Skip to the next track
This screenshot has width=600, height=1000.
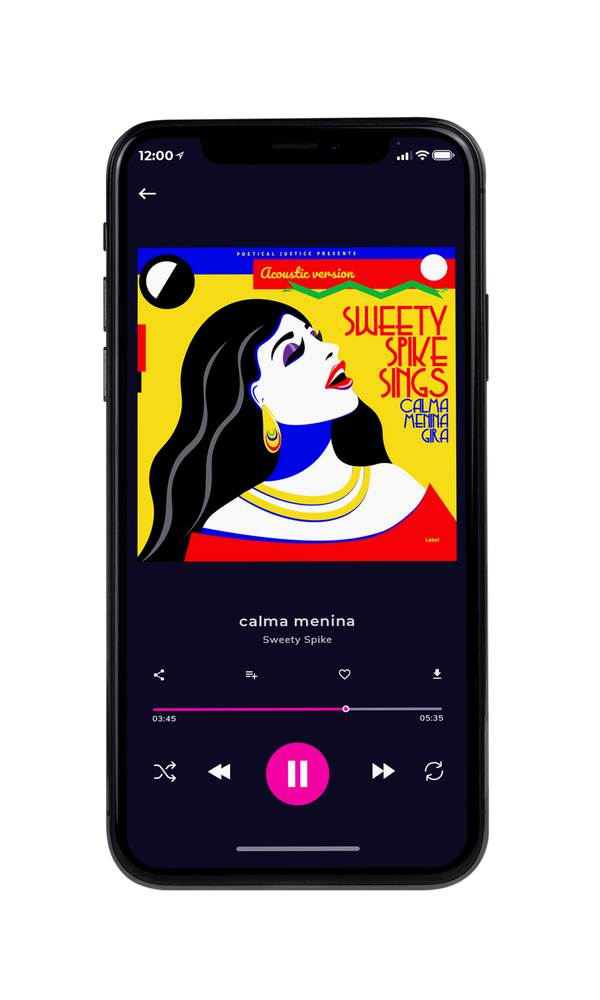click(x=383, y=771)
